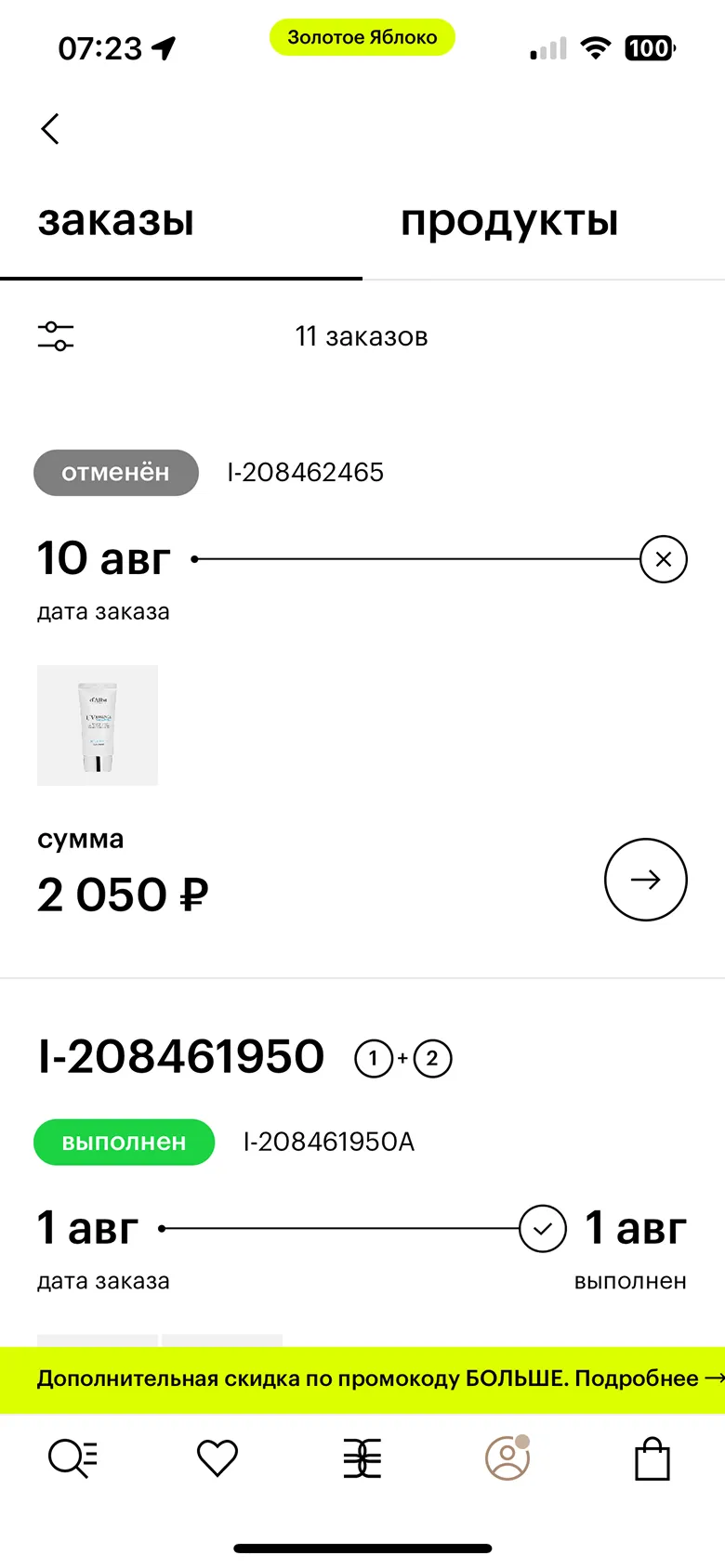Go to favorites heart tab
The height and width of the screenshot is (1568, 725).
click(217, 1458)
